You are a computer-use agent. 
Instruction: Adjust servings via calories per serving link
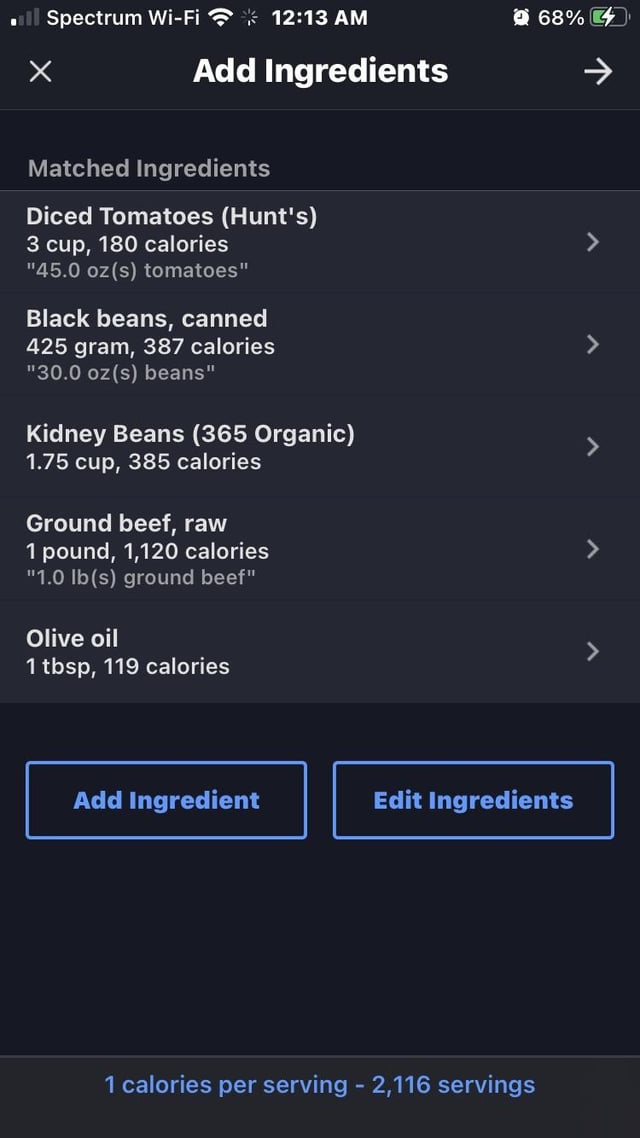click(320, 1085)
